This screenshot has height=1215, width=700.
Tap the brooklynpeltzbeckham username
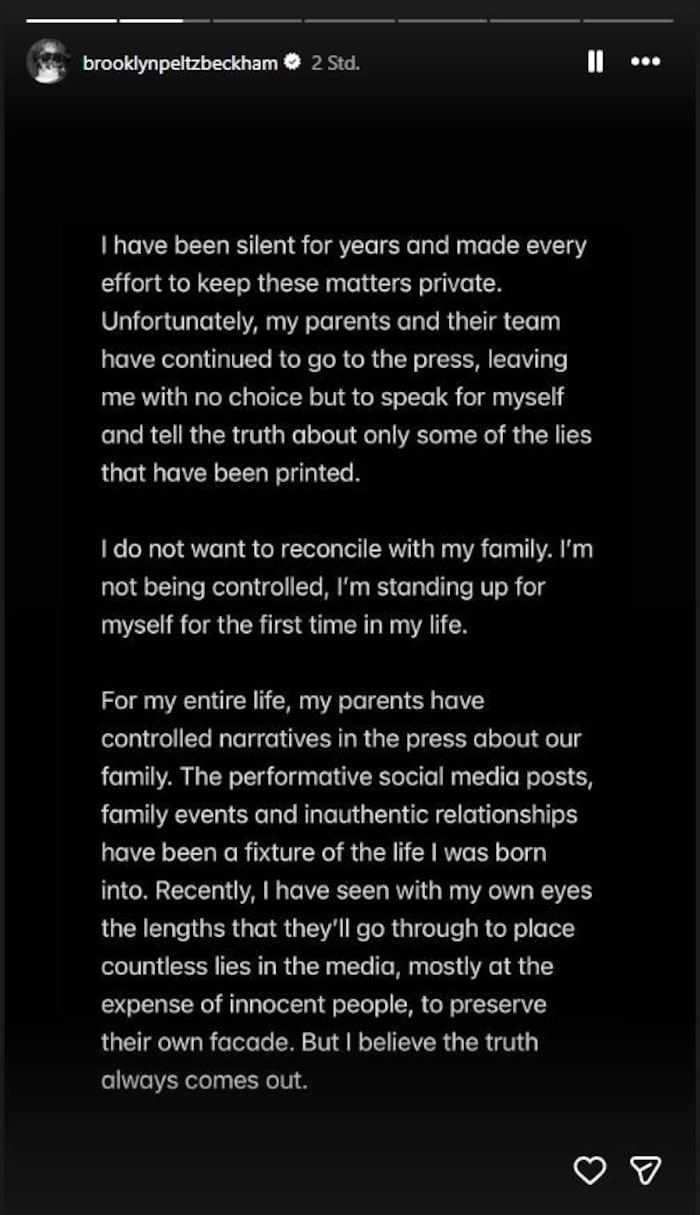(180, 63)
